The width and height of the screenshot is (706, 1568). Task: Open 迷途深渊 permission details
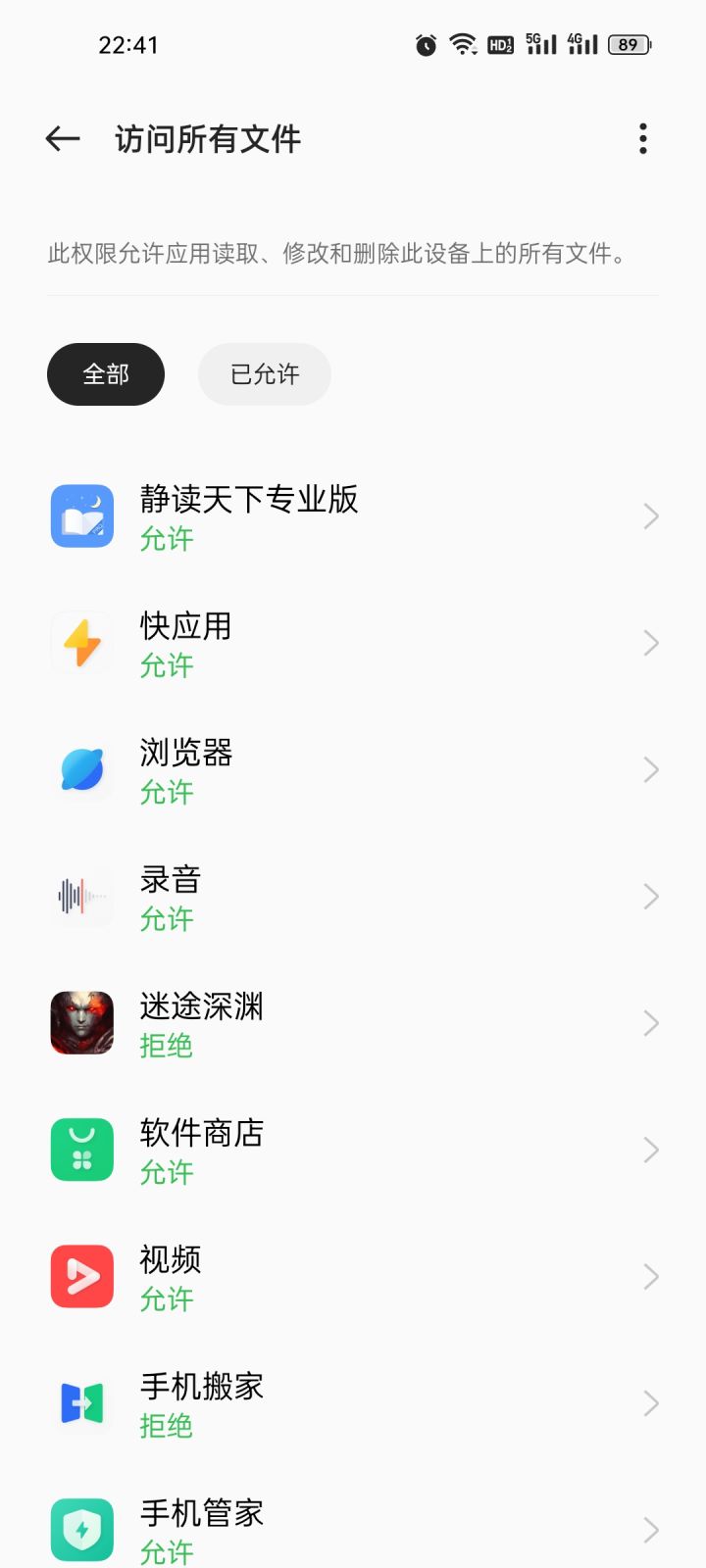(353, 1023)
